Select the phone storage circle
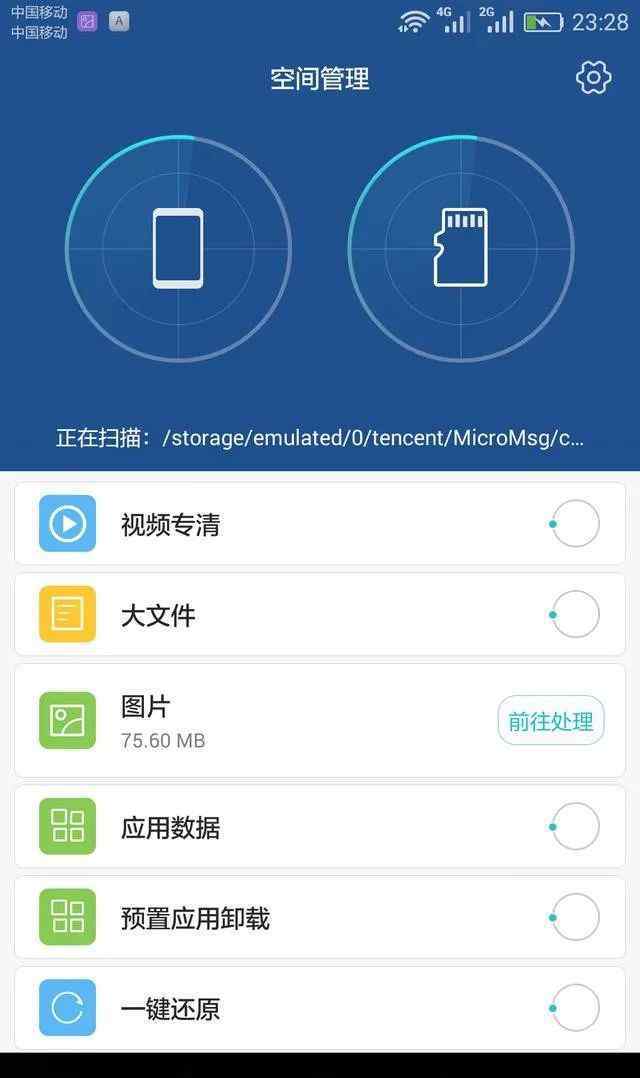This screenshot has height=1078, width=640. point(178,248)
